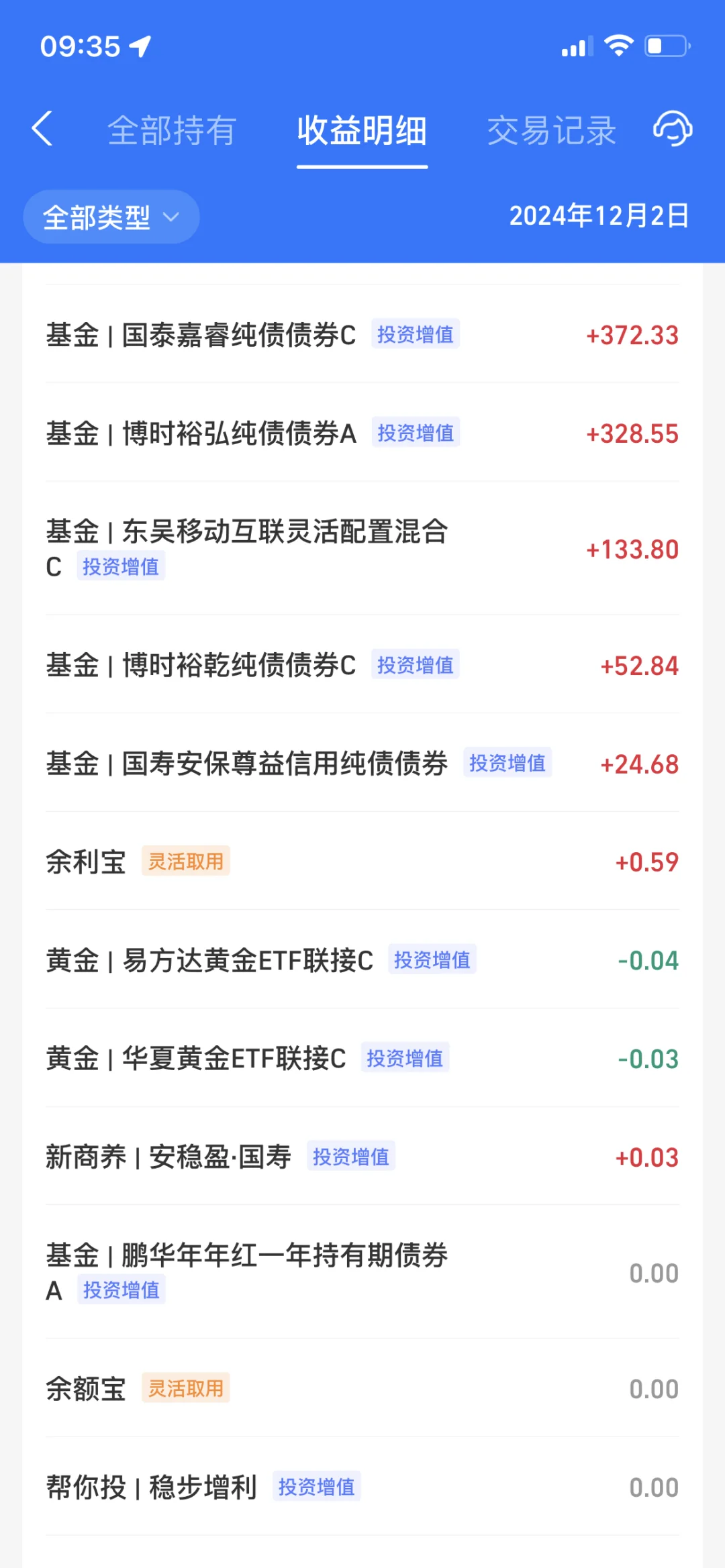Viewport: 725px width, 1568px height.
Task: Select the date 2024年12月2日
Action: (x=598, y=216)
